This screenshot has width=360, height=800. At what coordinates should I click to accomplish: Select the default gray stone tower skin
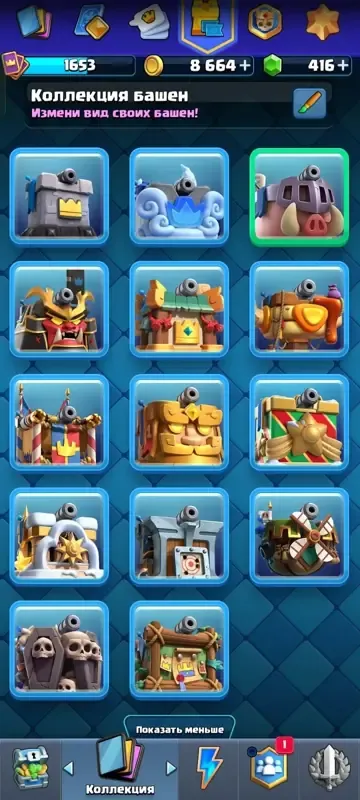[x=59, y=197]
